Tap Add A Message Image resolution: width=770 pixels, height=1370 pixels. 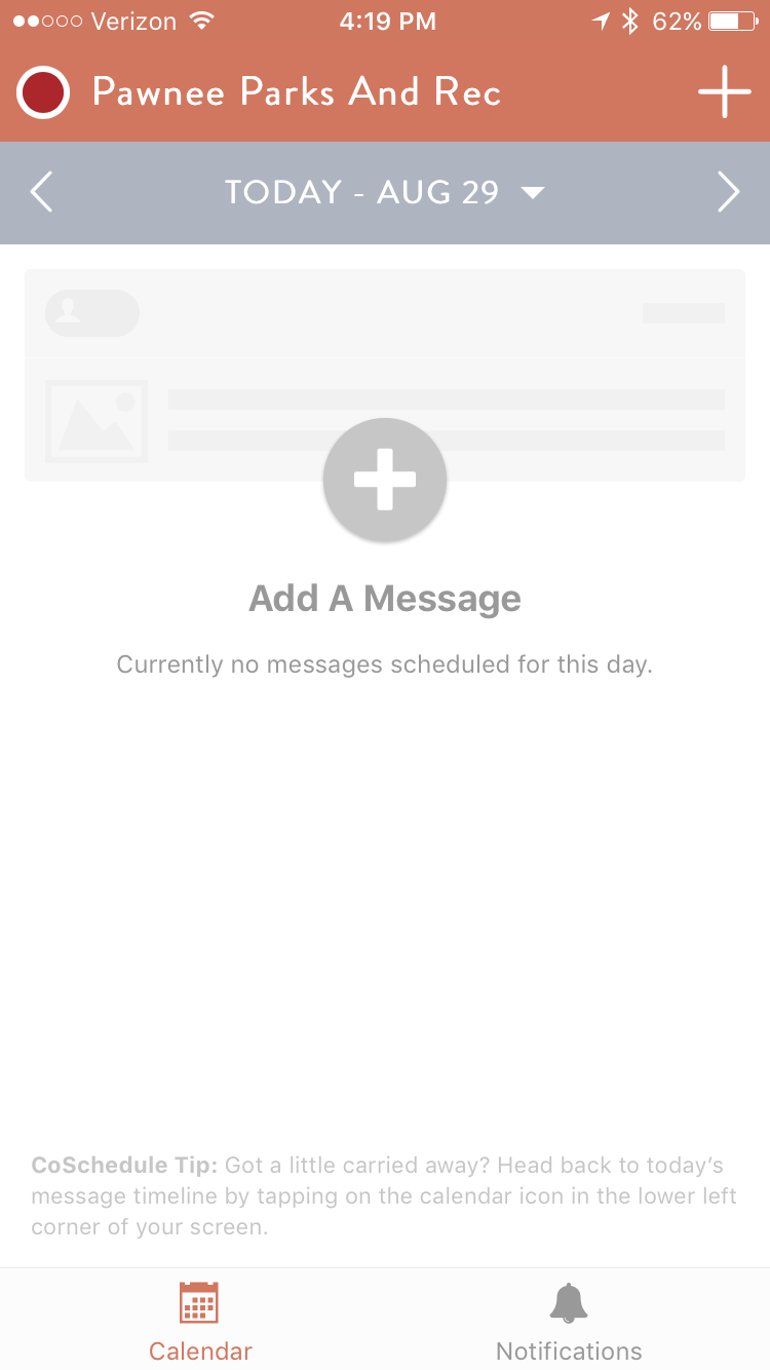tap(385, 598)
